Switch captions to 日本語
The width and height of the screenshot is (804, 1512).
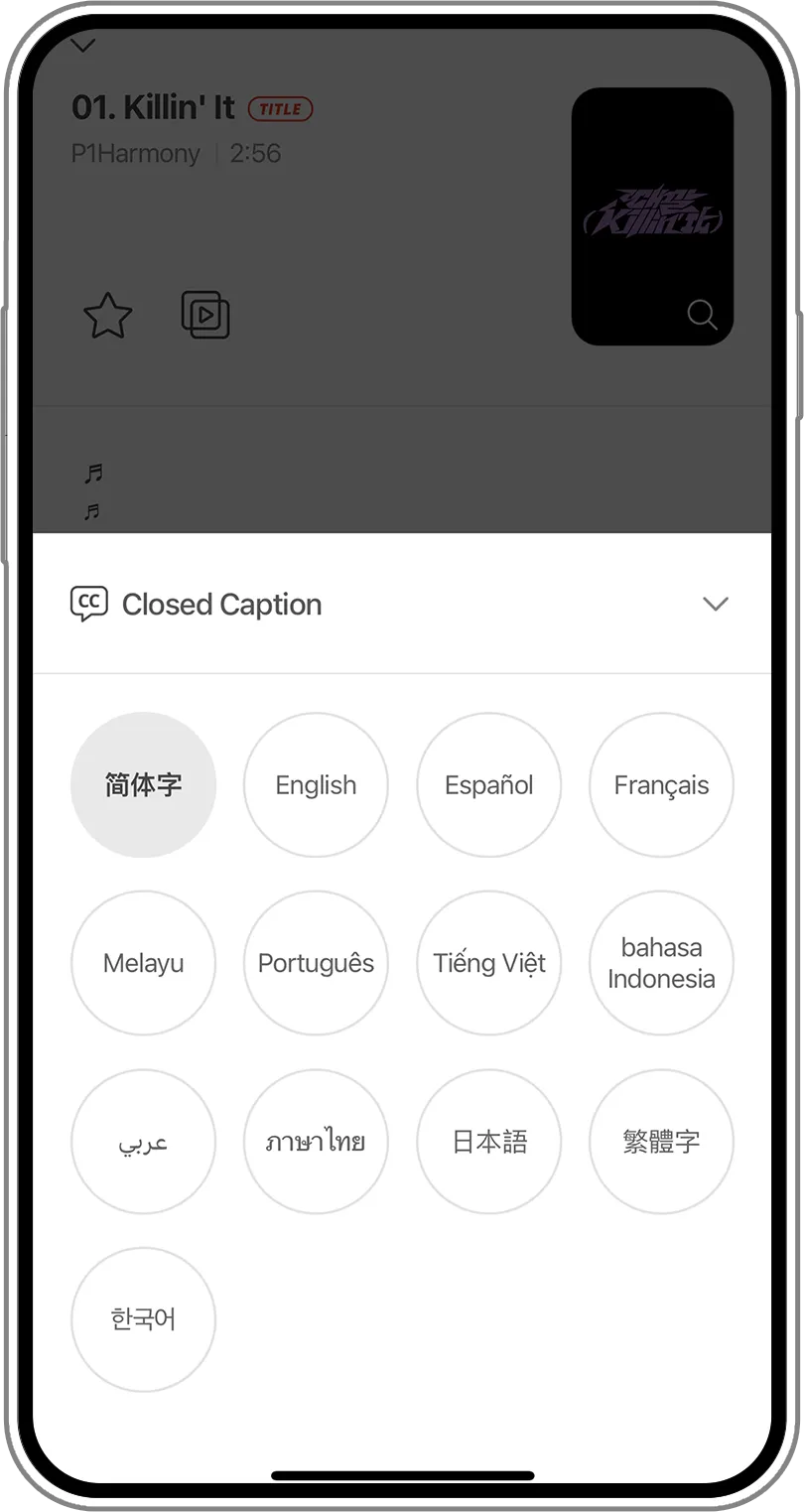coord(488,1142)
